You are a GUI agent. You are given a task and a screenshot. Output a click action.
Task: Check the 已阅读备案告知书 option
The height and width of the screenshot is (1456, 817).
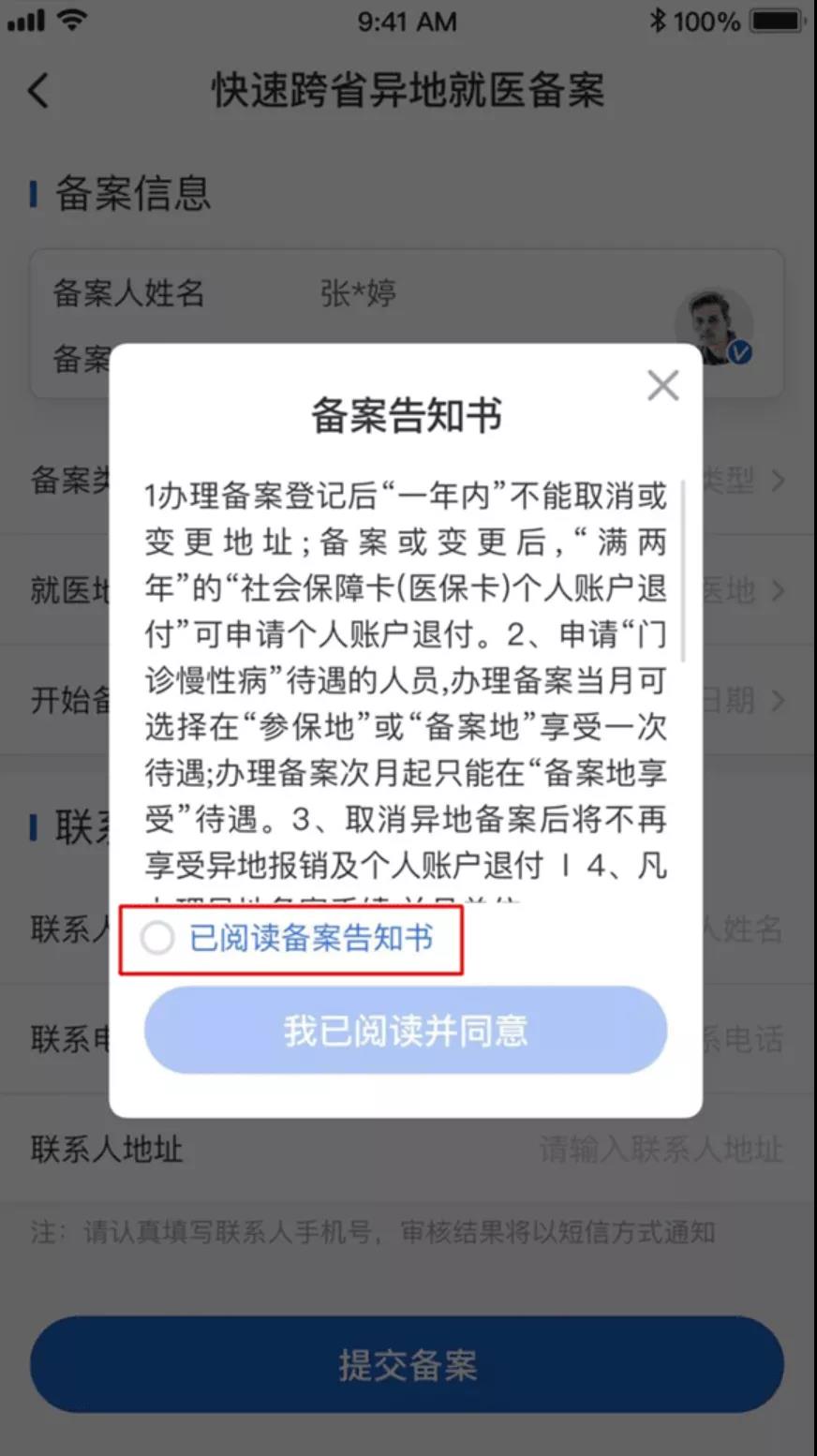[x=157, y=938]
